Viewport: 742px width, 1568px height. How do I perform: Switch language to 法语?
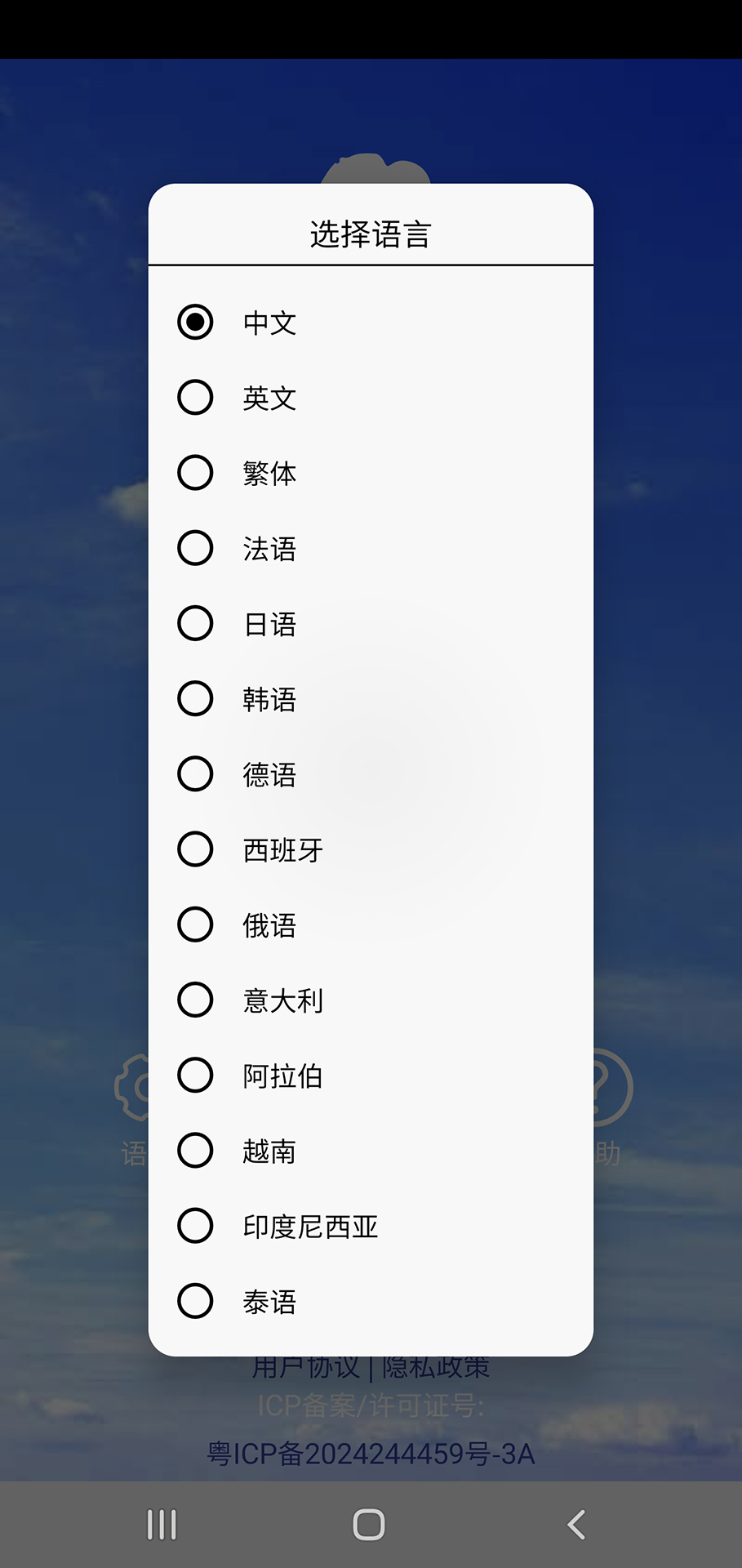click(x=269, y=548)
